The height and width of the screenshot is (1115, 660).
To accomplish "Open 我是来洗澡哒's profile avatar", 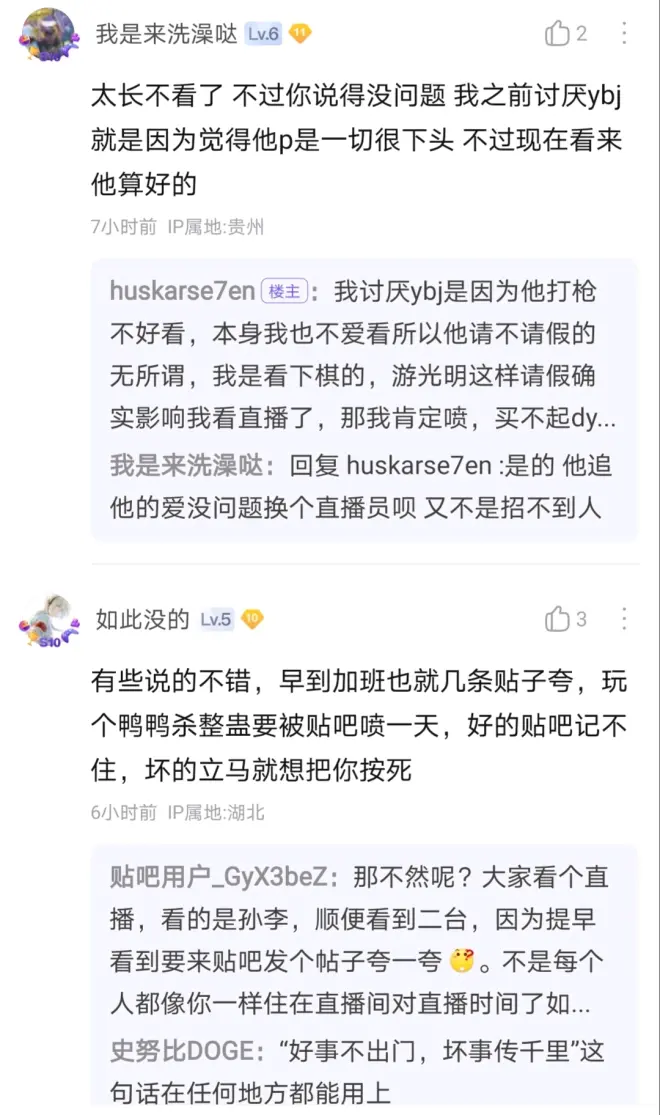I will click(48, 35).
